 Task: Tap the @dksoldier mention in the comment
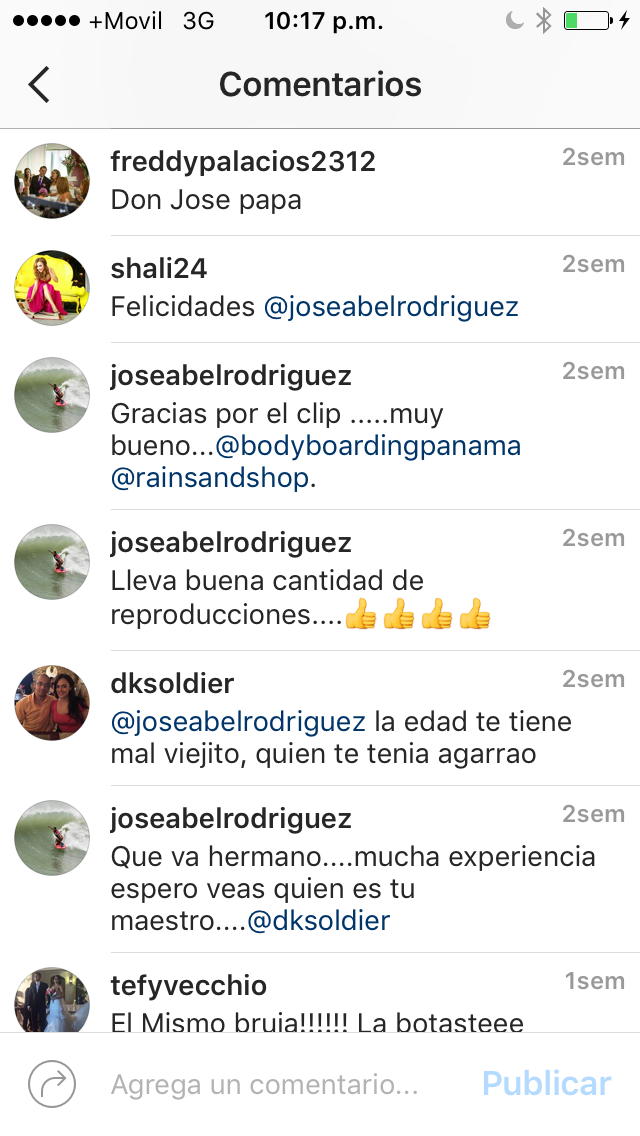coord(318,921)
